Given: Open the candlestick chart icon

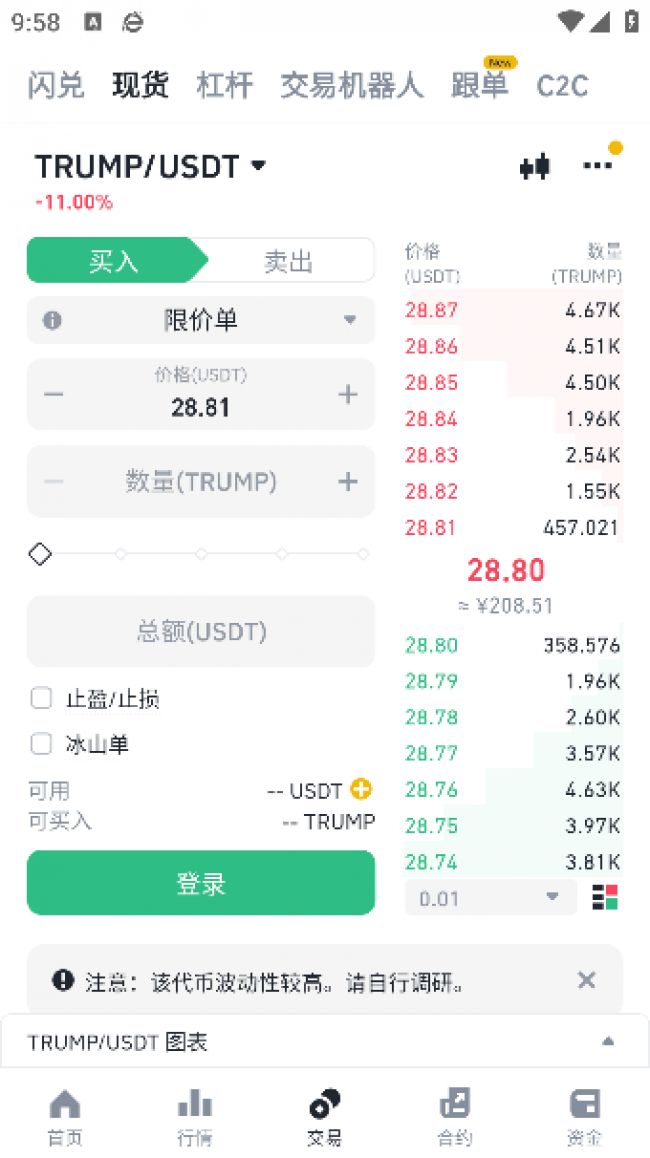Looking at the screenshot, I should [x=535, y=167].
